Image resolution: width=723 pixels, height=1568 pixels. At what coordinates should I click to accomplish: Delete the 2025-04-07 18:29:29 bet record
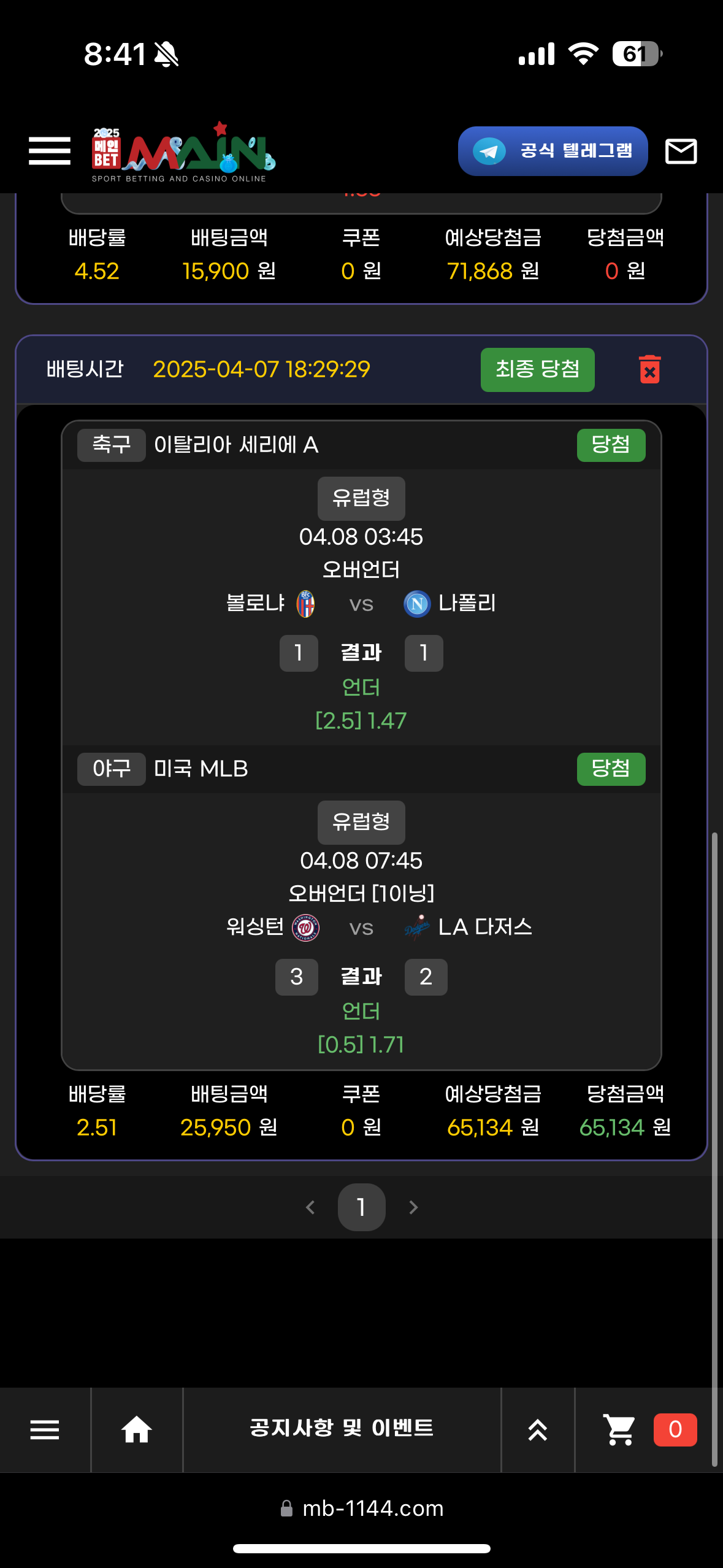coord(649,369)
